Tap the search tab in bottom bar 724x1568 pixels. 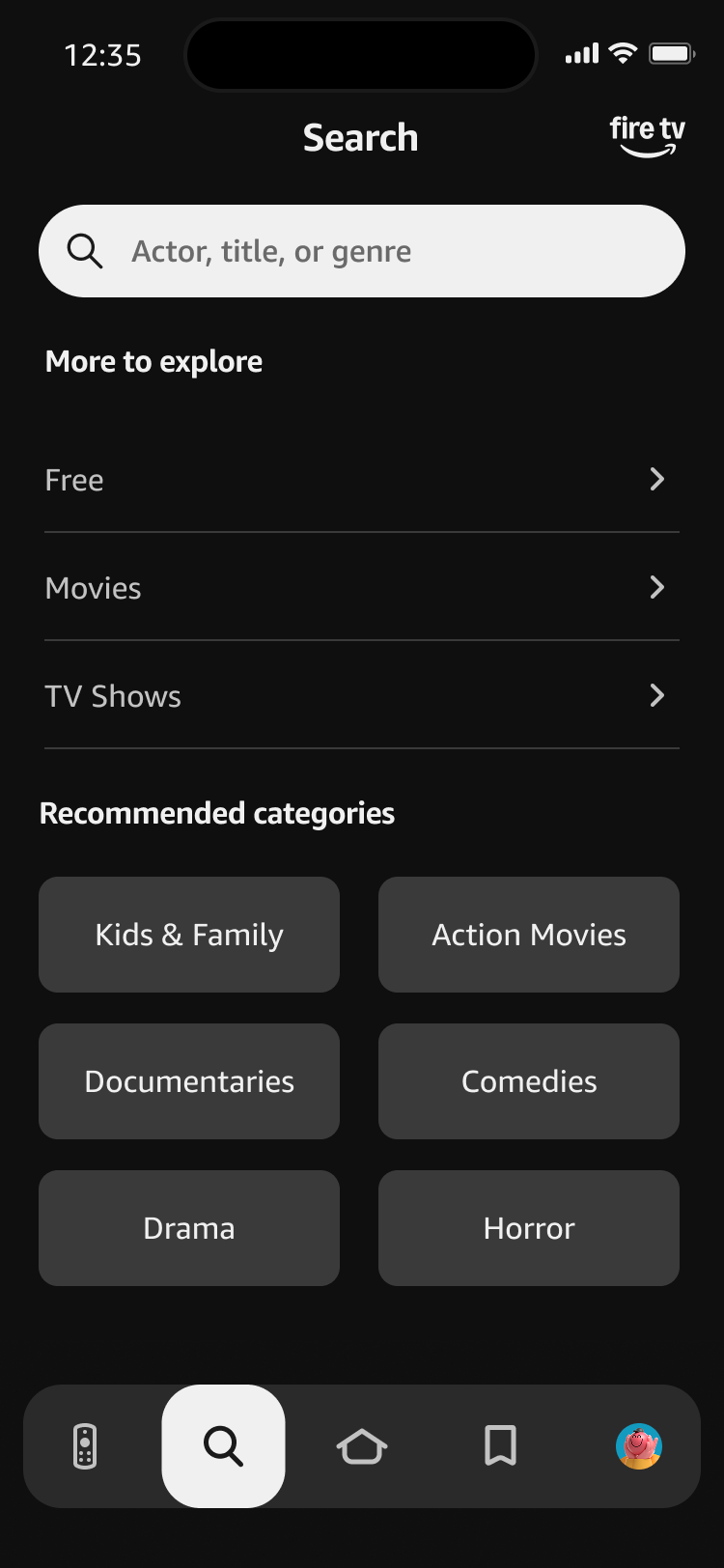tap(223, 1446)
